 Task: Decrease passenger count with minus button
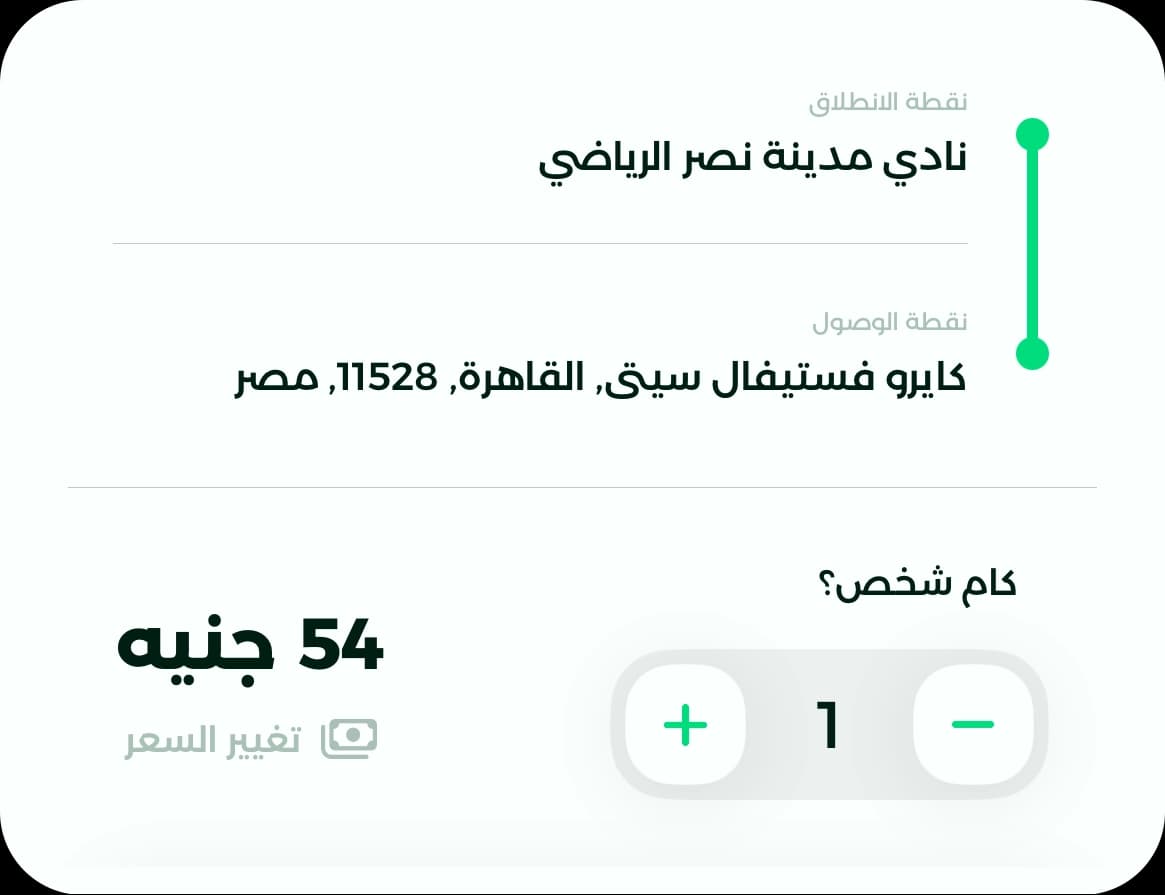pos(973,725)
